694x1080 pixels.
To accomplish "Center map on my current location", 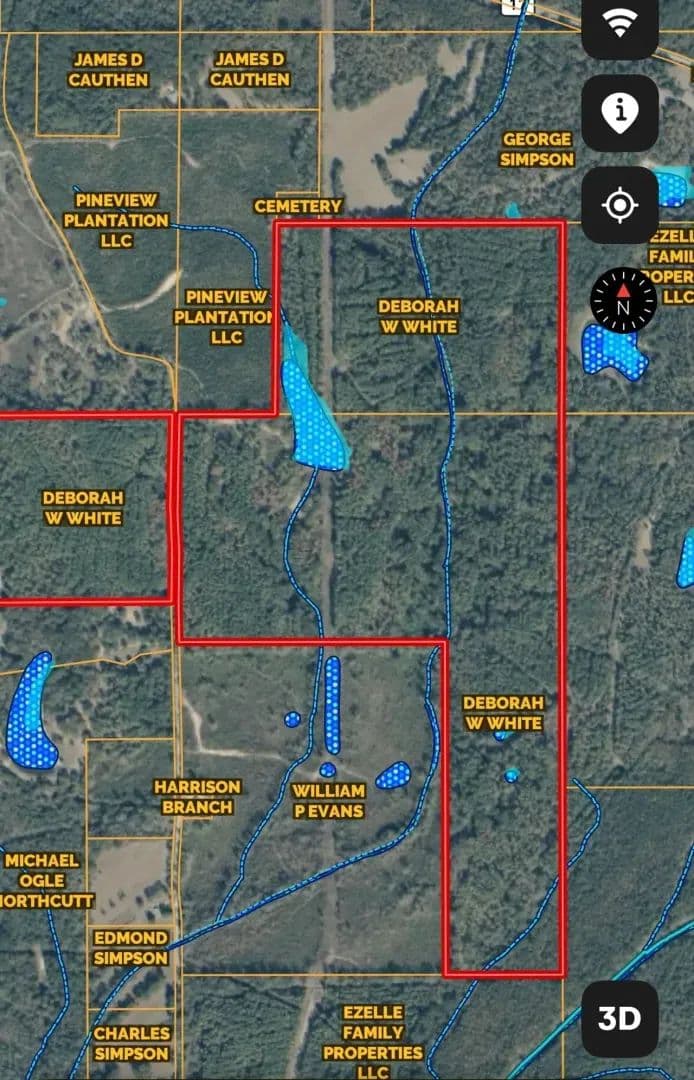I will pos(619,205).
